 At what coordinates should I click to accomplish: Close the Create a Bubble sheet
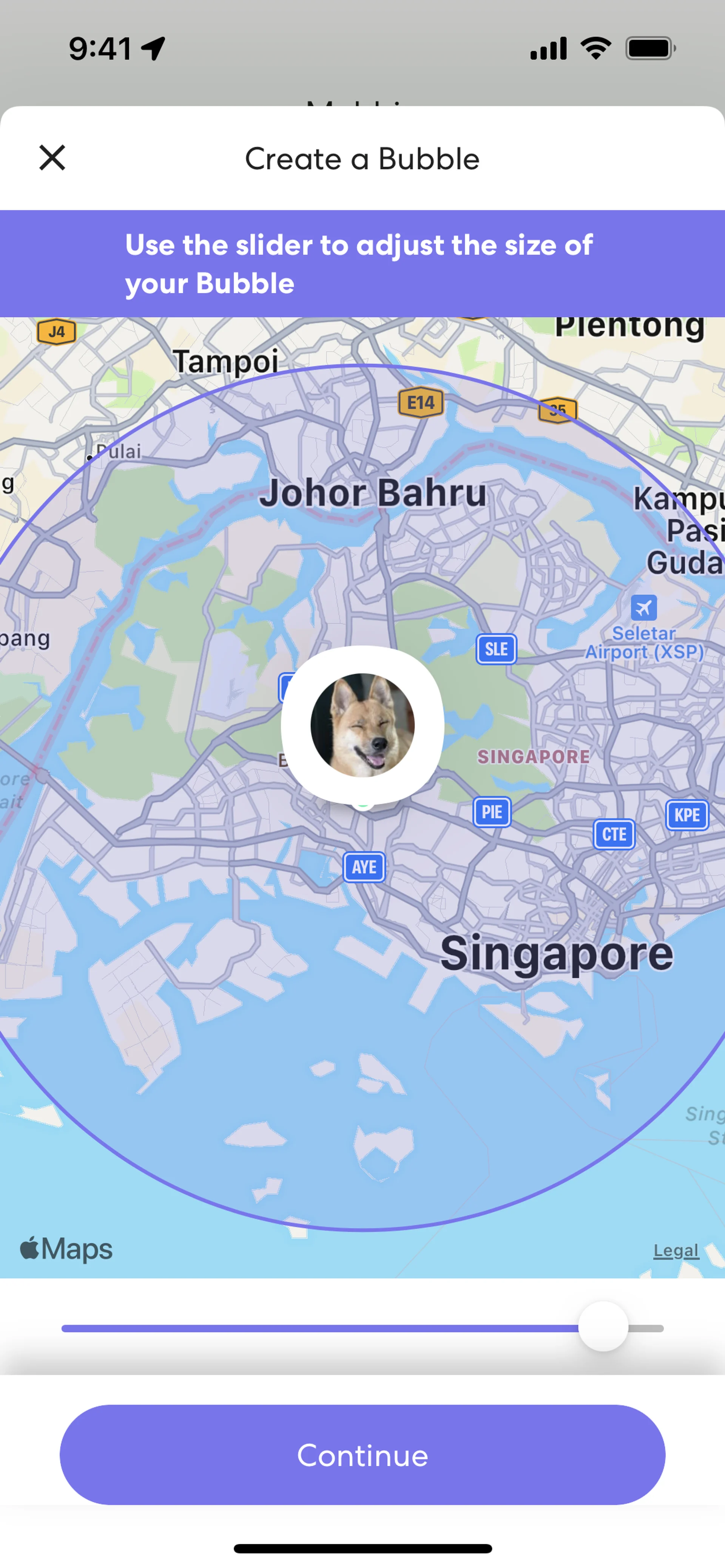click(x=52, y=158)
